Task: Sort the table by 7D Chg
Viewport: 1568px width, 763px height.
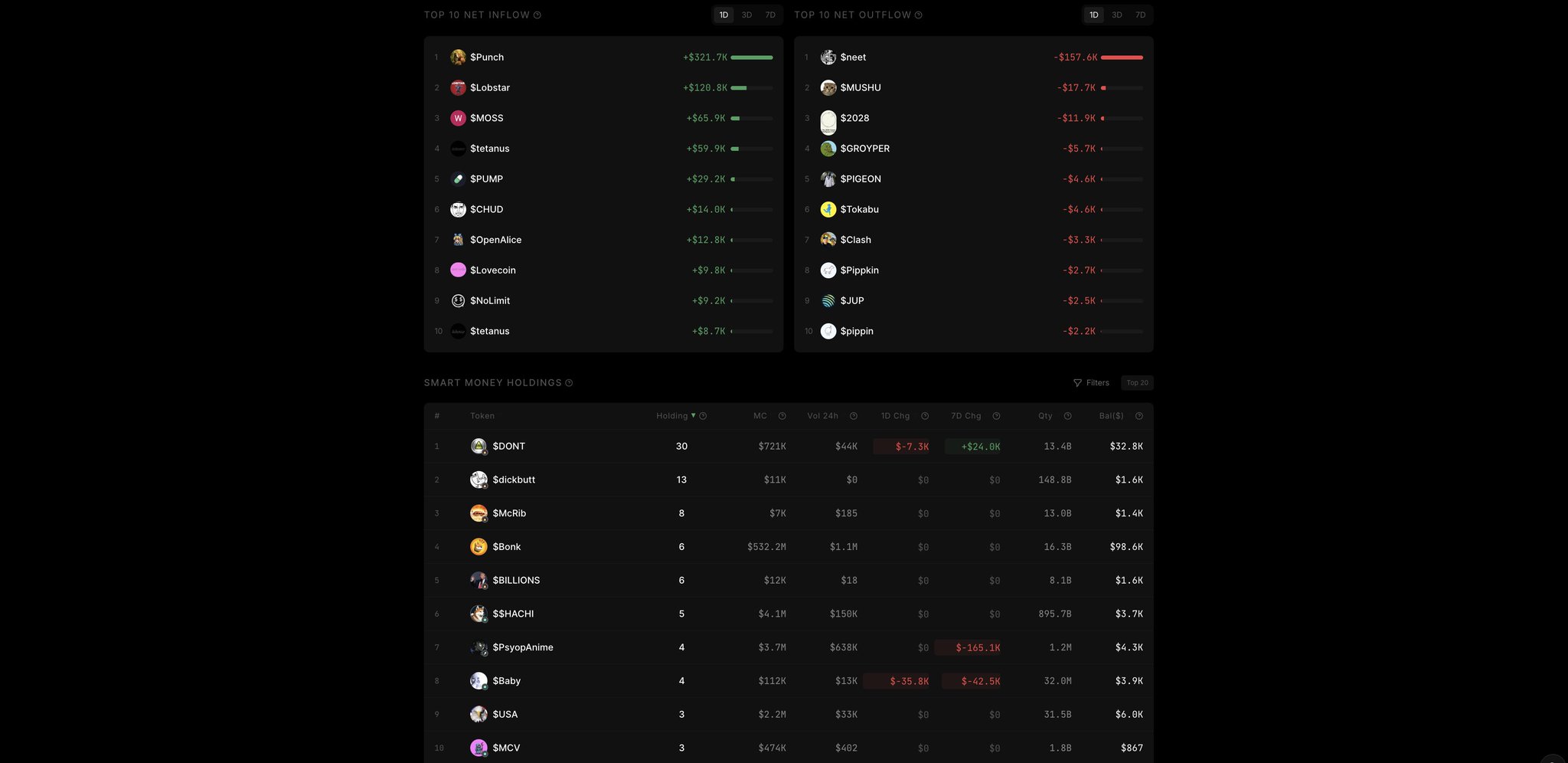Action: coord(965,416)
